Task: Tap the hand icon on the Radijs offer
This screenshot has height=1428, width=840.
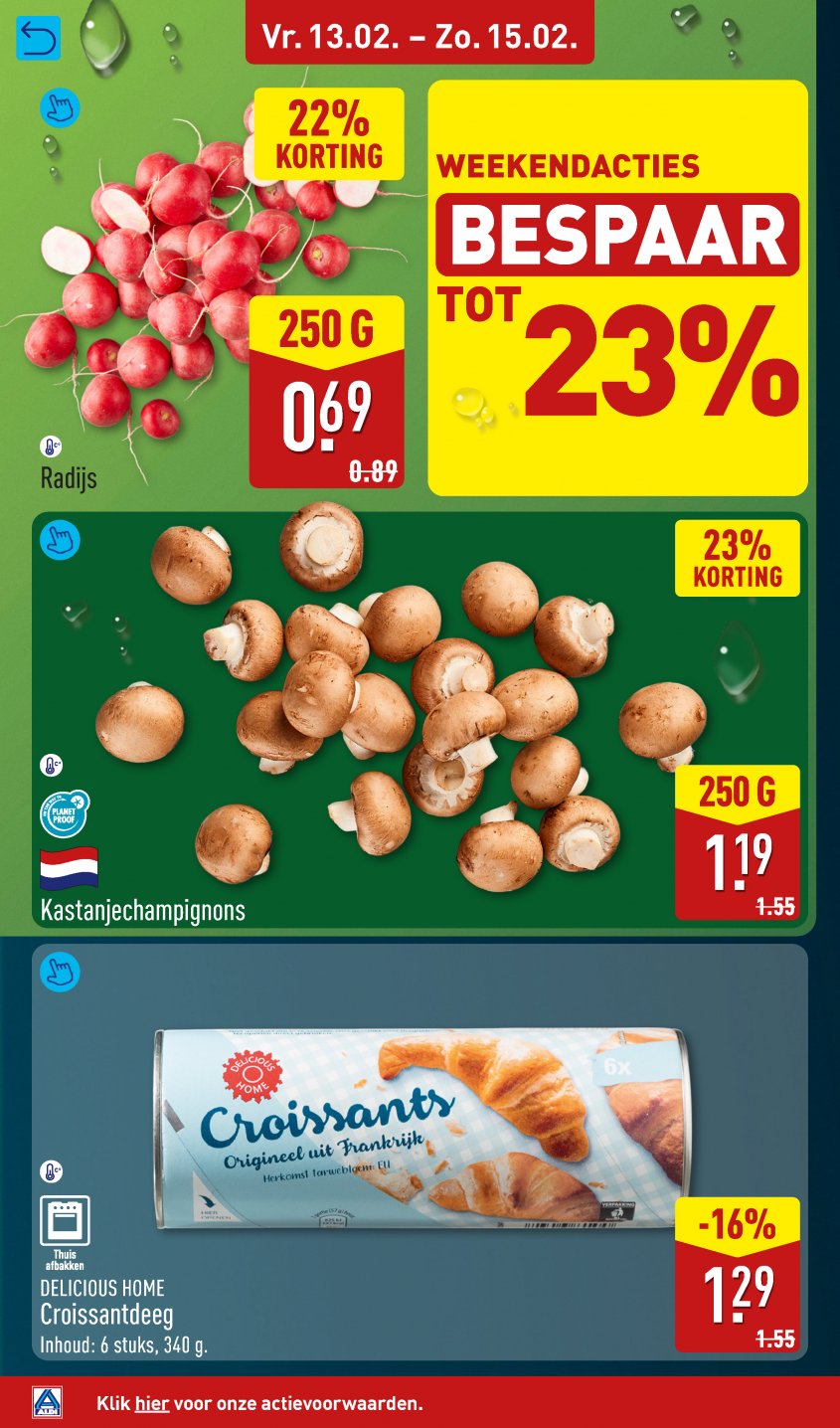Action: [x=59, y=106]
